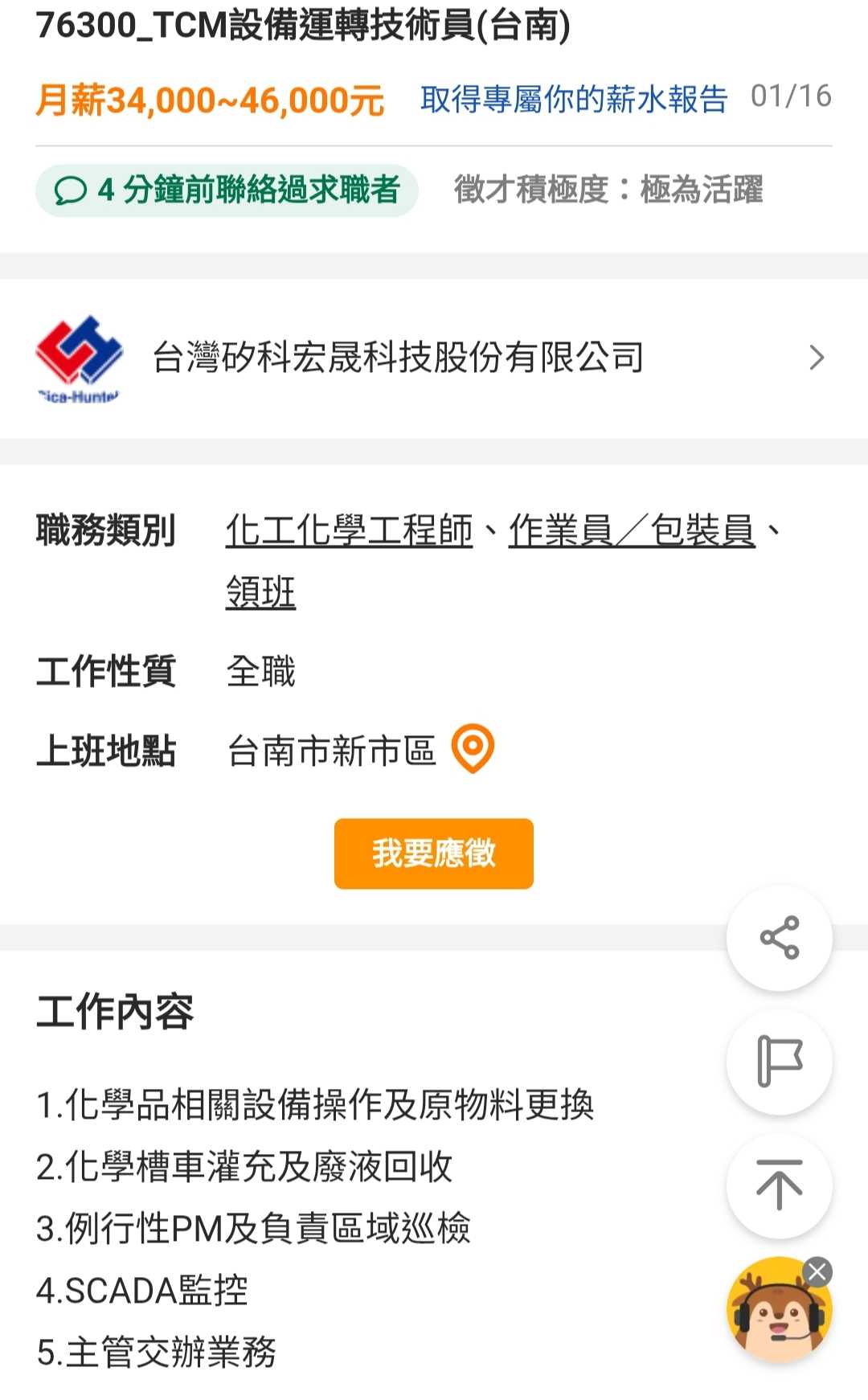Tap the 4 分鐘前聯絡過求職者 badge
The width and height of the screenshot is (868, 1400).
coord(227,190)
